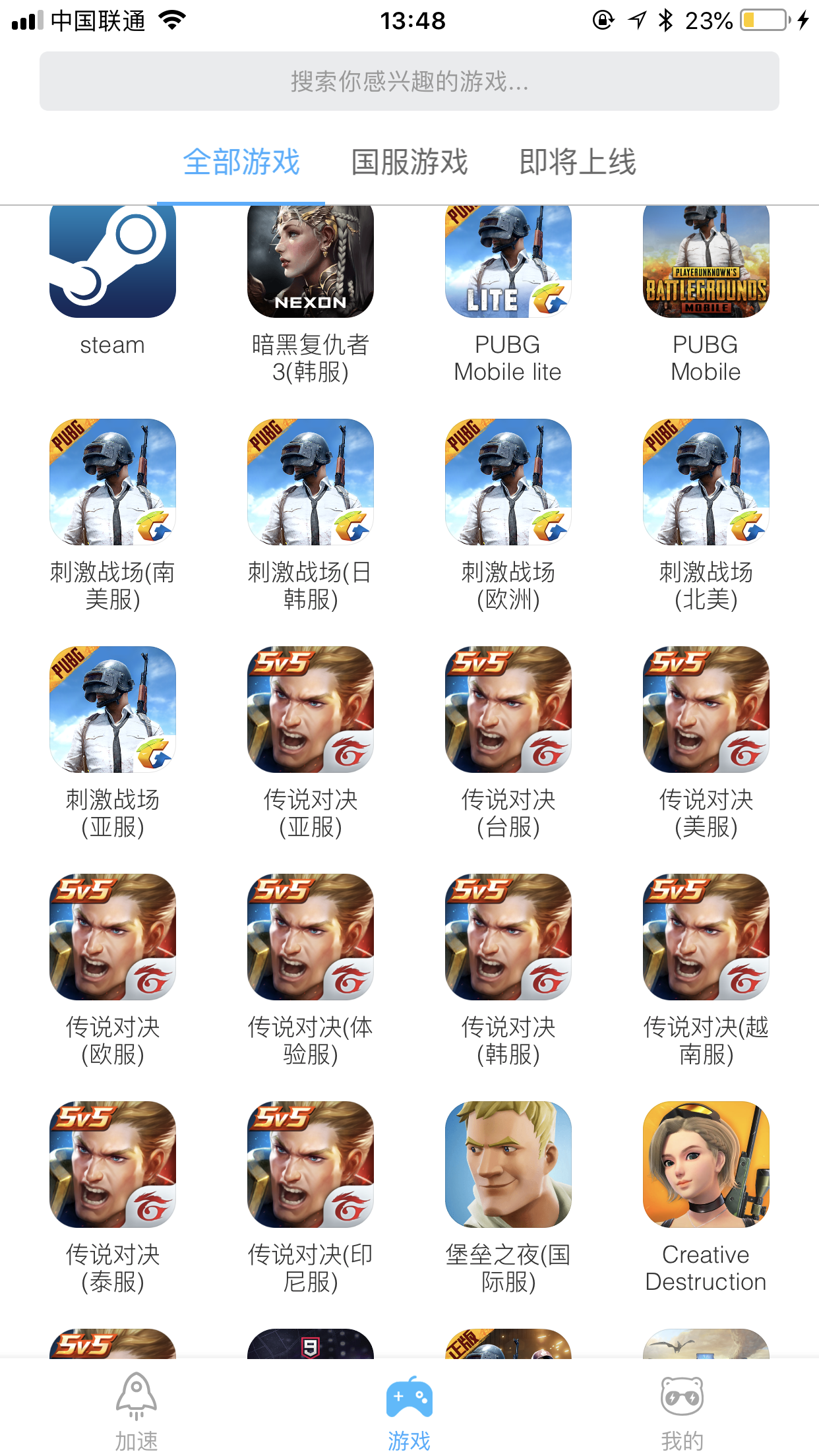
Task: Select 传说对决(泰服)
Action: [x=113, y=1165]
